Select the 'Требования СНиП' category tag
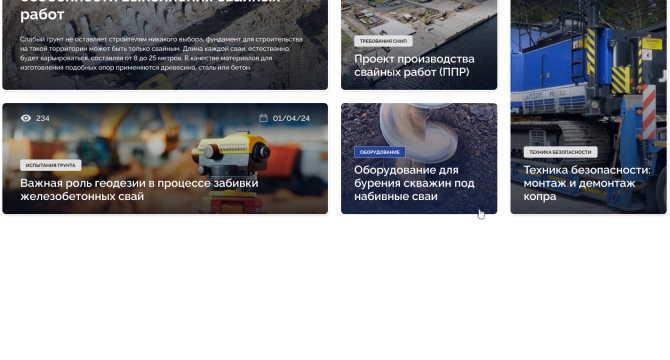670x360 pixels. [383, 41]
